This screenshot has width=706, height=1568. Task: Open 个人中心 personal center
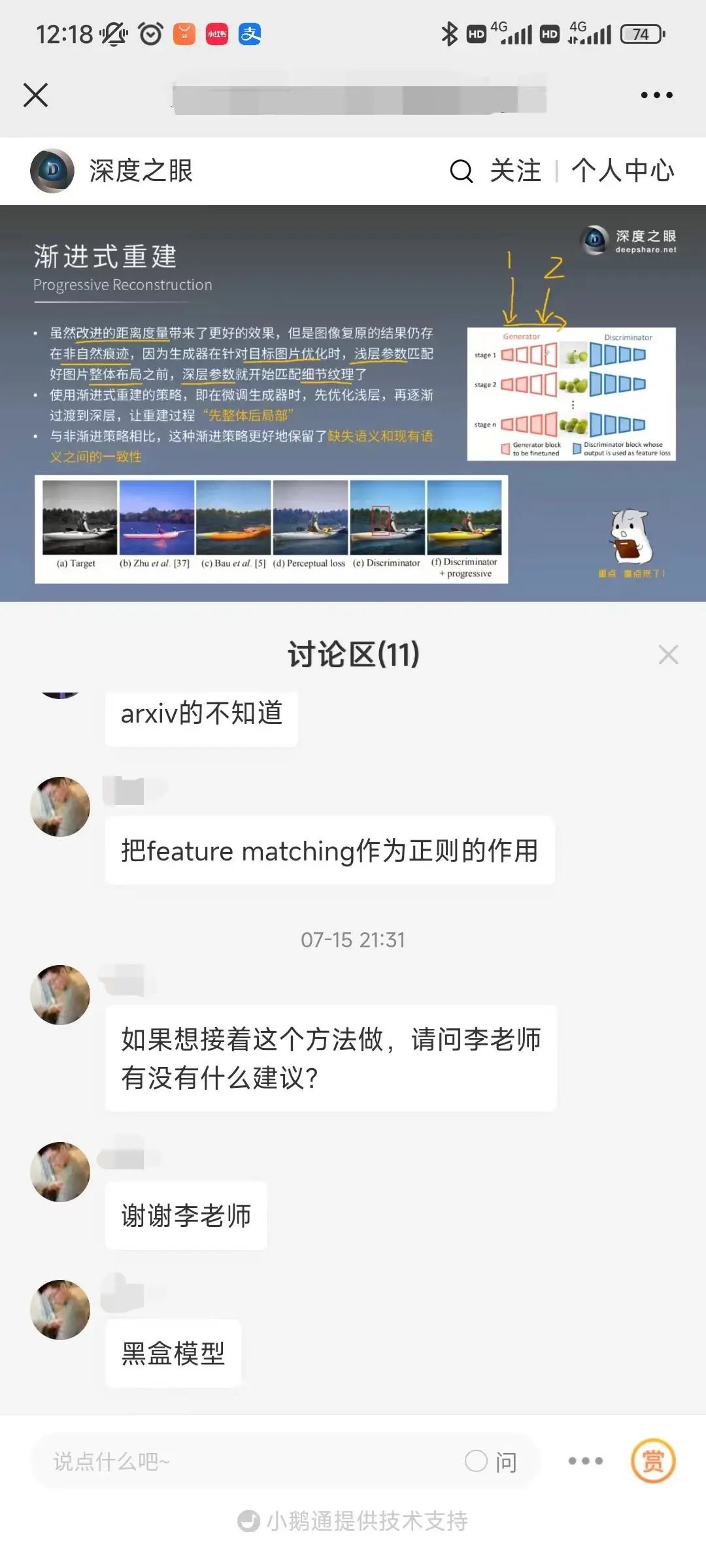pos(622,171)
